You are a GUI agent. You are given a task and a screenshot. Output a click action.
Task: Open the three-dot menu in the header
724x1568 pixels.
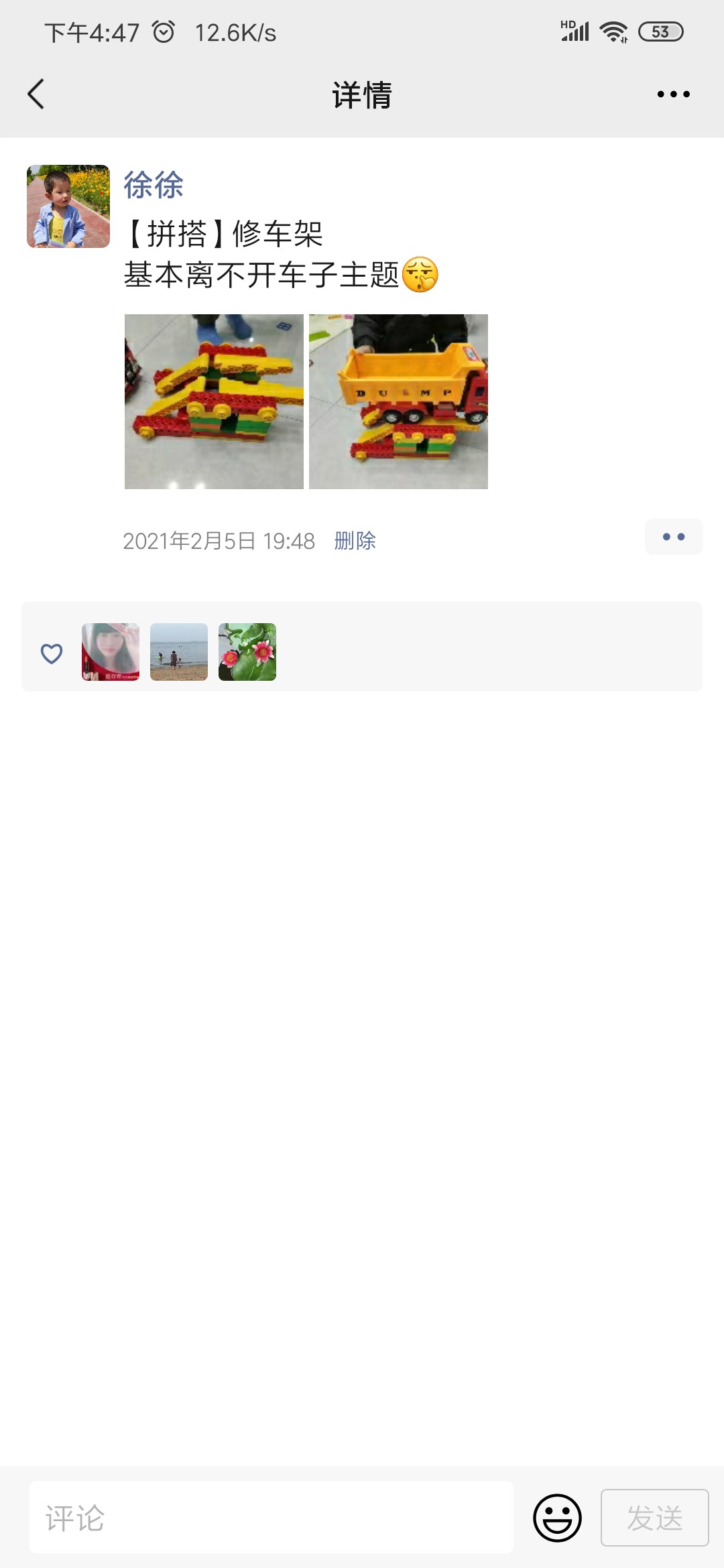tap(673, 94)
